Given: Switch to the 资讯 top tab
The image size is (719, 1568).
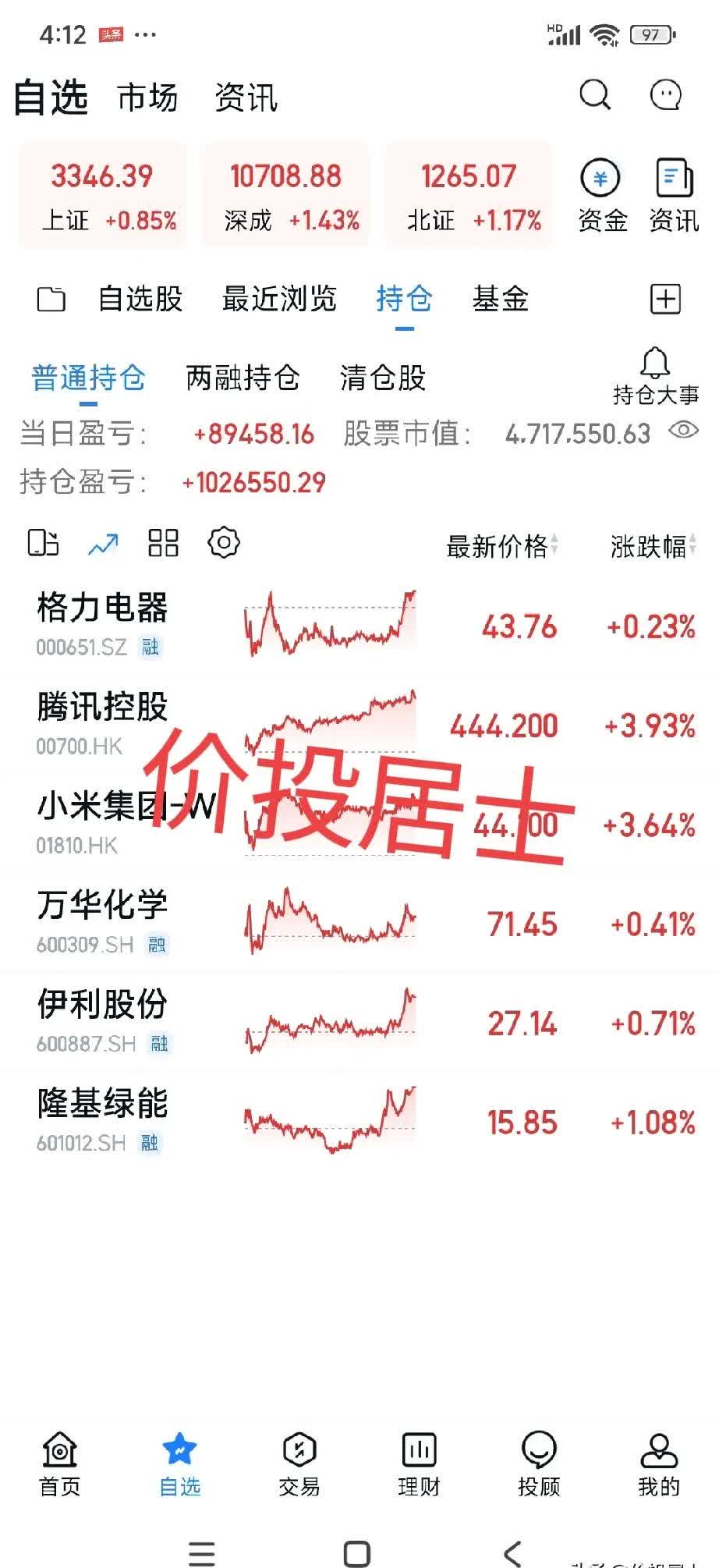Looking at the screenshot, I should [246, 98].
